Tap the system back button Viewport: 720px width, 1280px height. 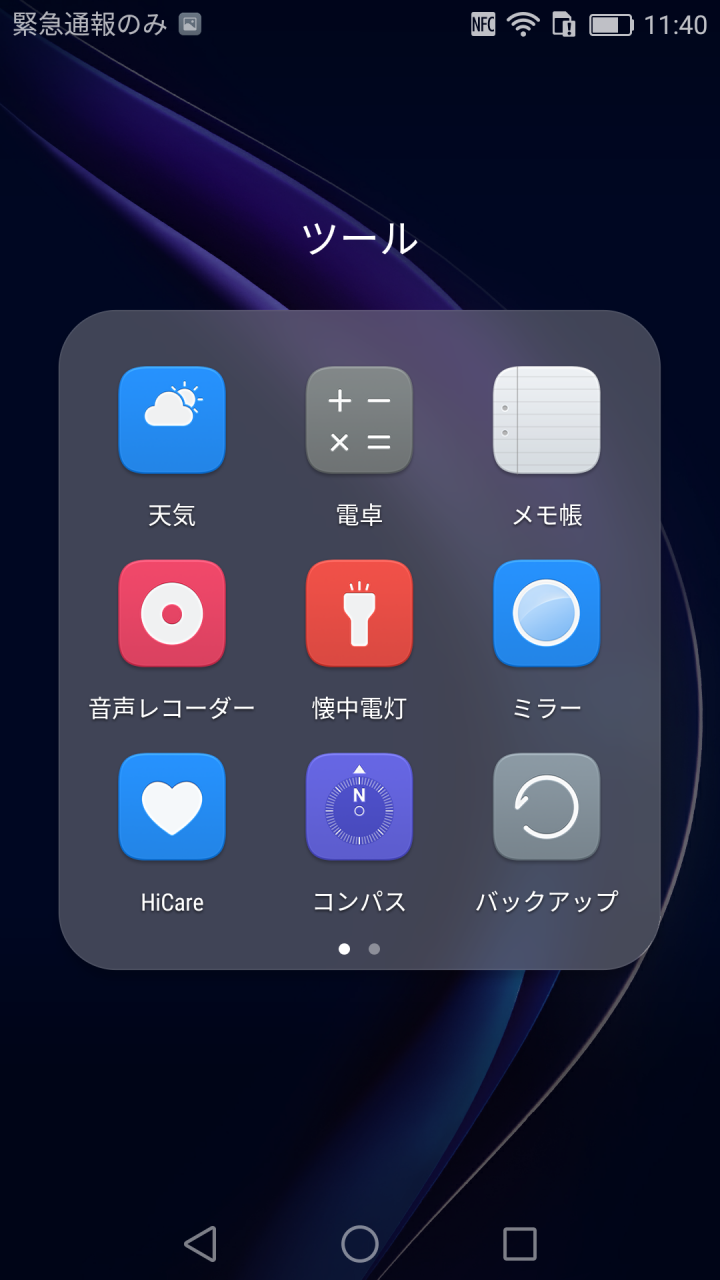200,1244
